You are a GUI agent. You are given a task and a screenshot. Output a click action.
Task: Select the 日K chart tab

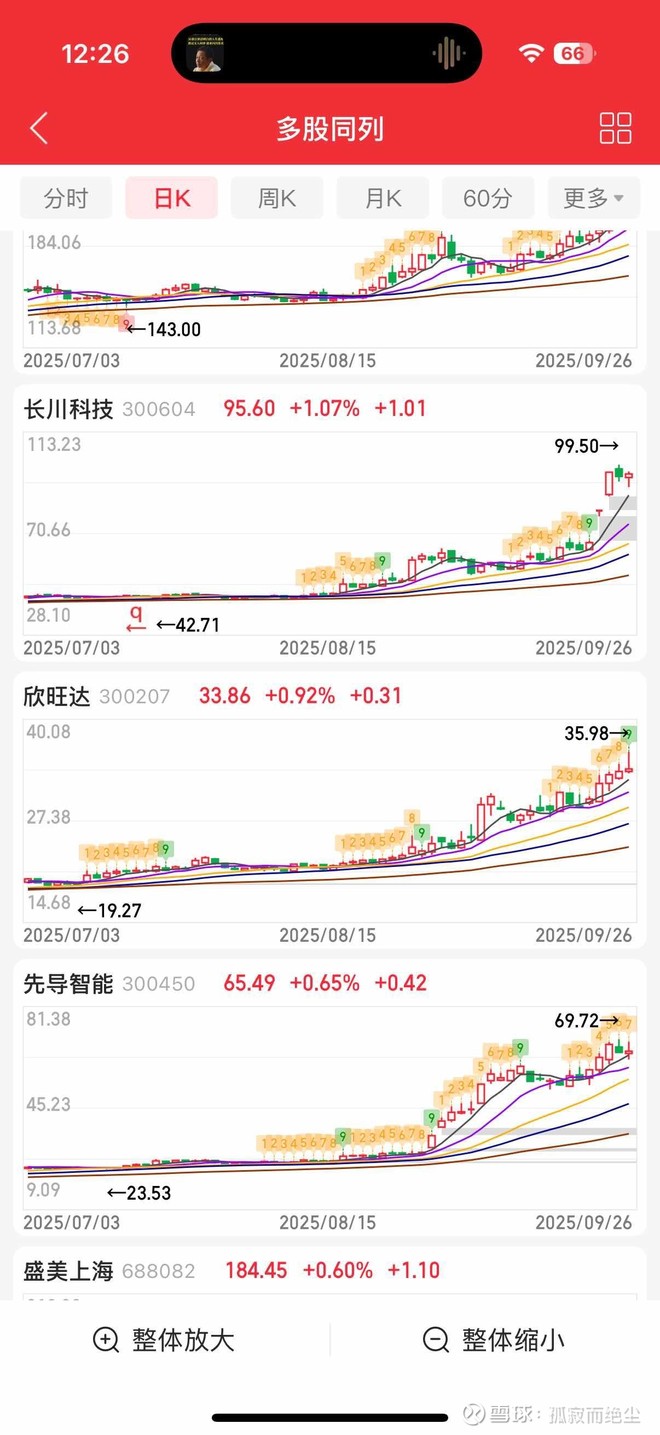171,198
